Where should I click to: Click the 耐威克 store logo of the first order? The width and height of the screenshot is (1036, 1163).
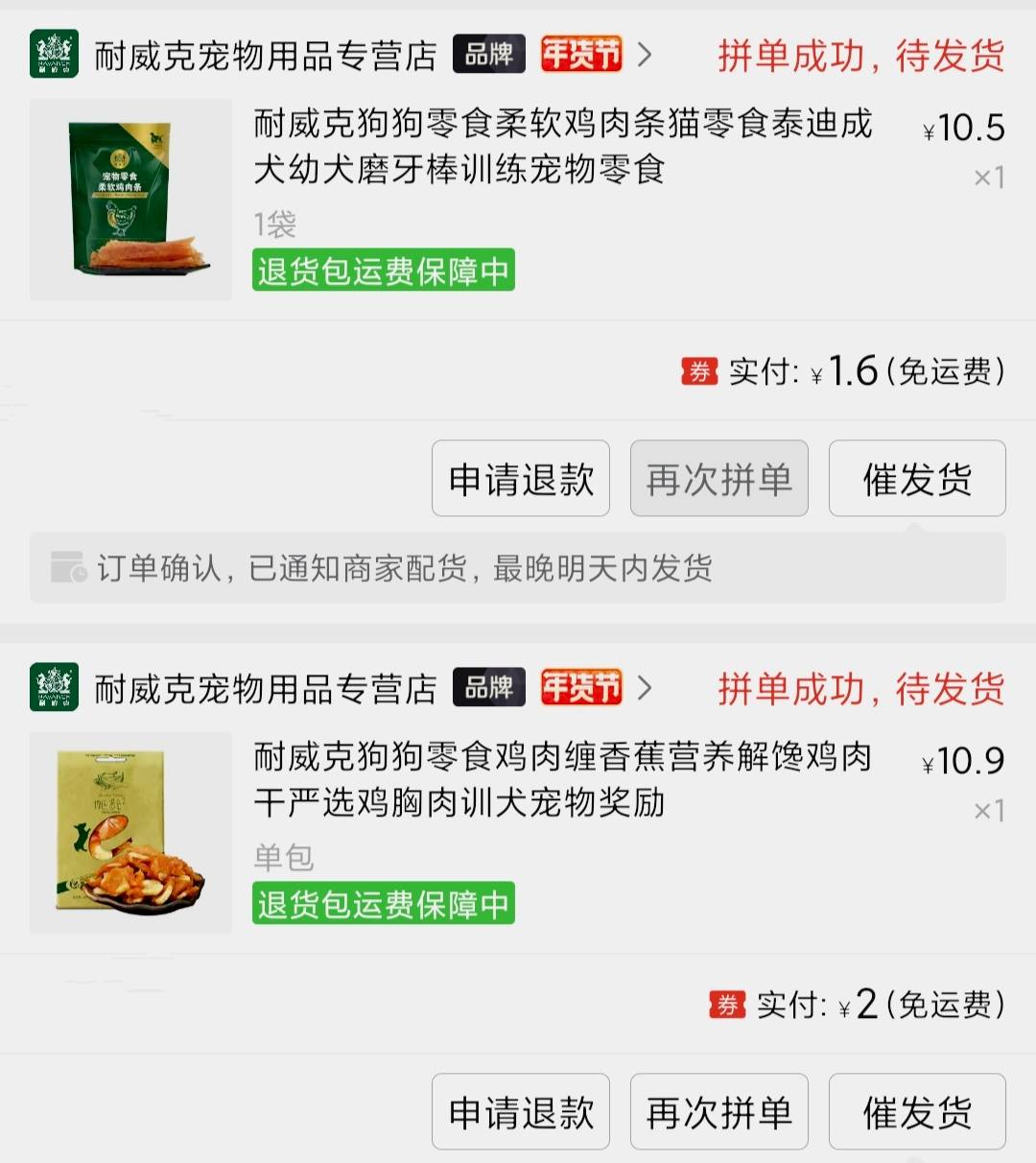pyautogui.click(x=55, y=55)
